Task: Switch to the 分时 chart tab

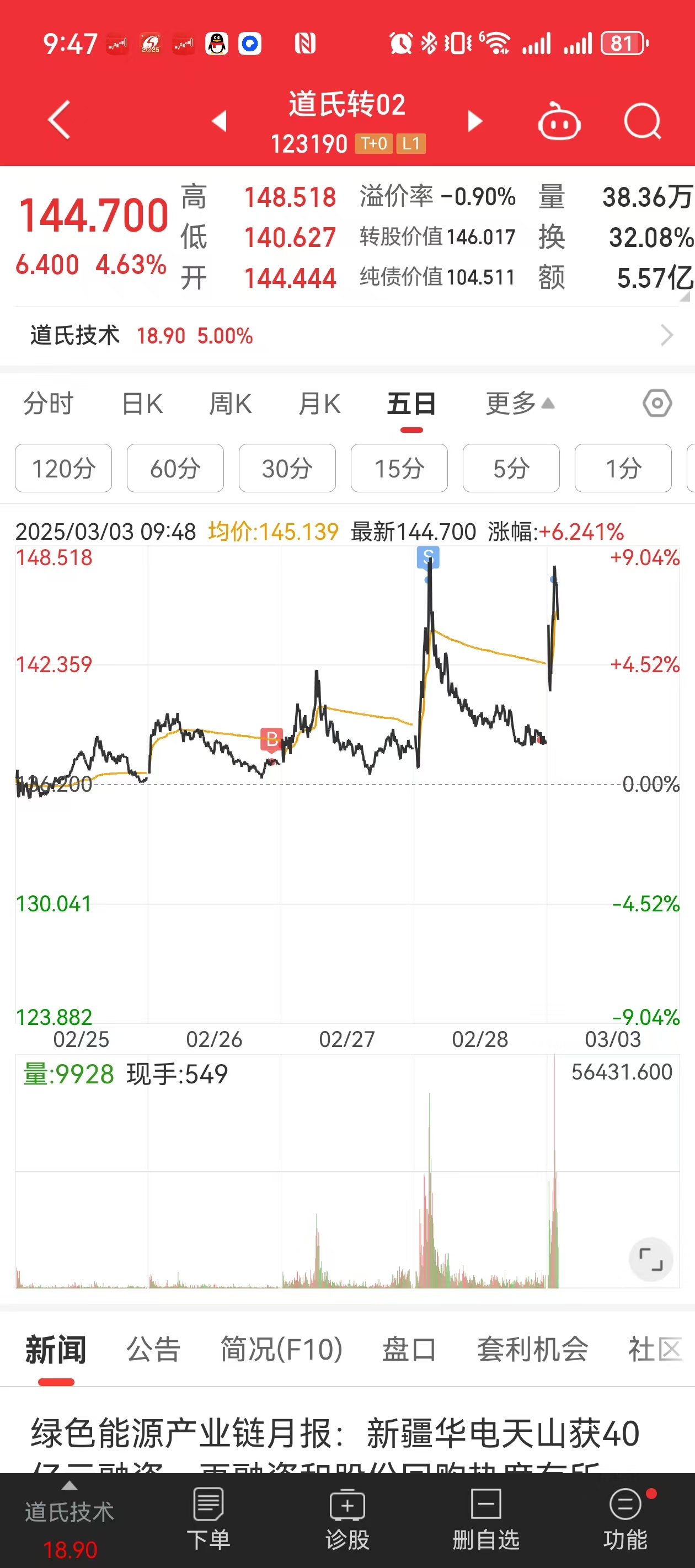Action: [x=48, y=404]
